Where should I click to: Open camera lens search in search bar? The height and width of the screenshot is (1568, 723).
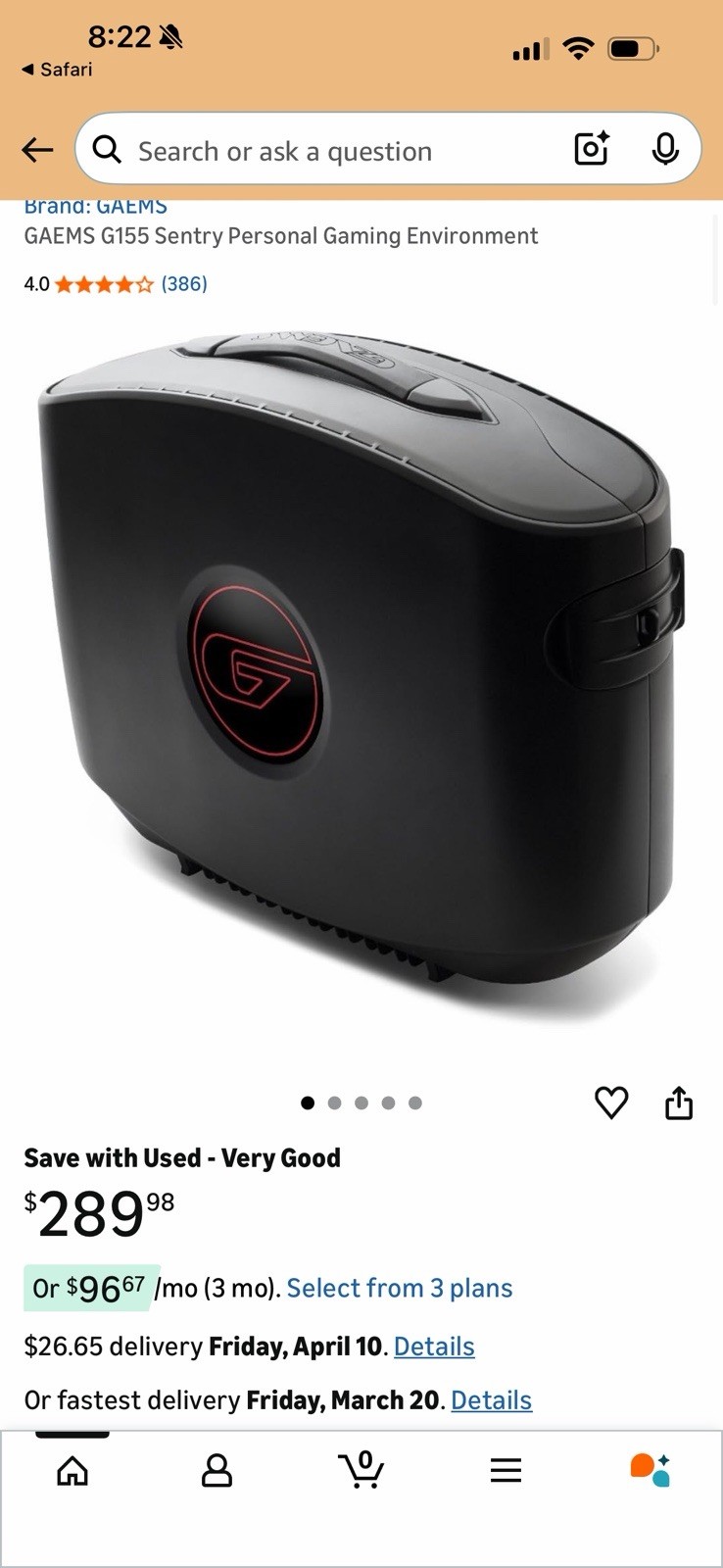(x=592, y=149)
